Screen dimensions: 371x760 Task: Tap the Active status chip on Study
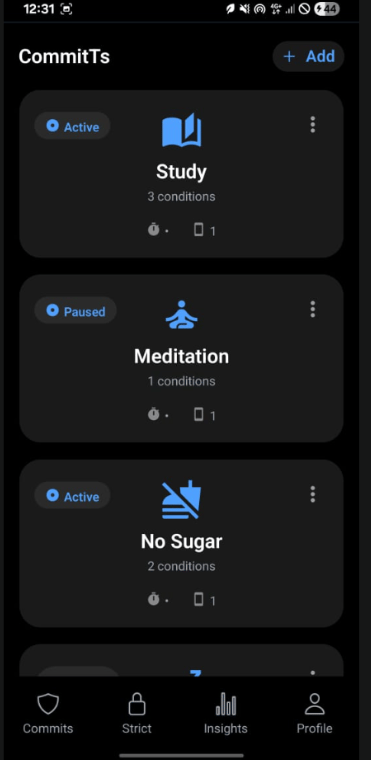[x=72, y=126]
